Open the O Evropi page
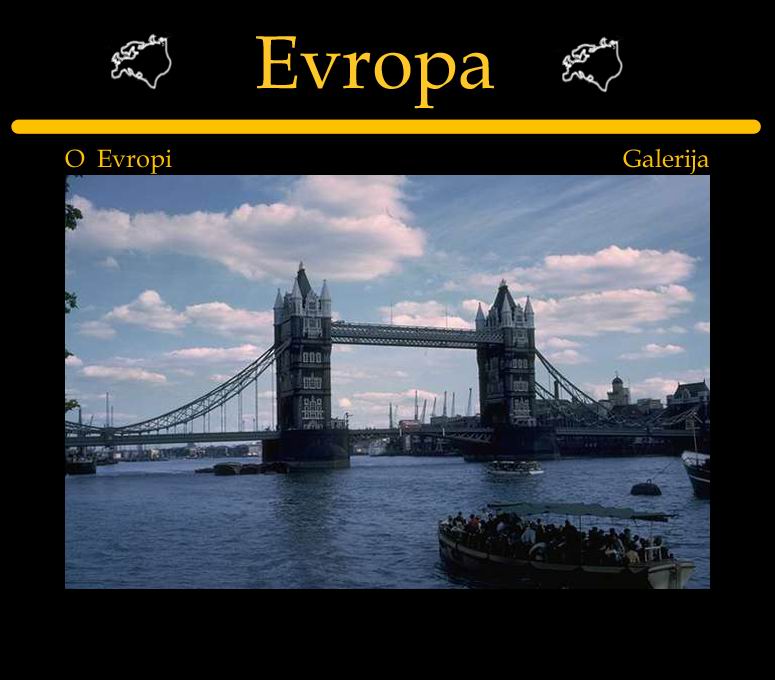775x680 pixels. point(118,159)
